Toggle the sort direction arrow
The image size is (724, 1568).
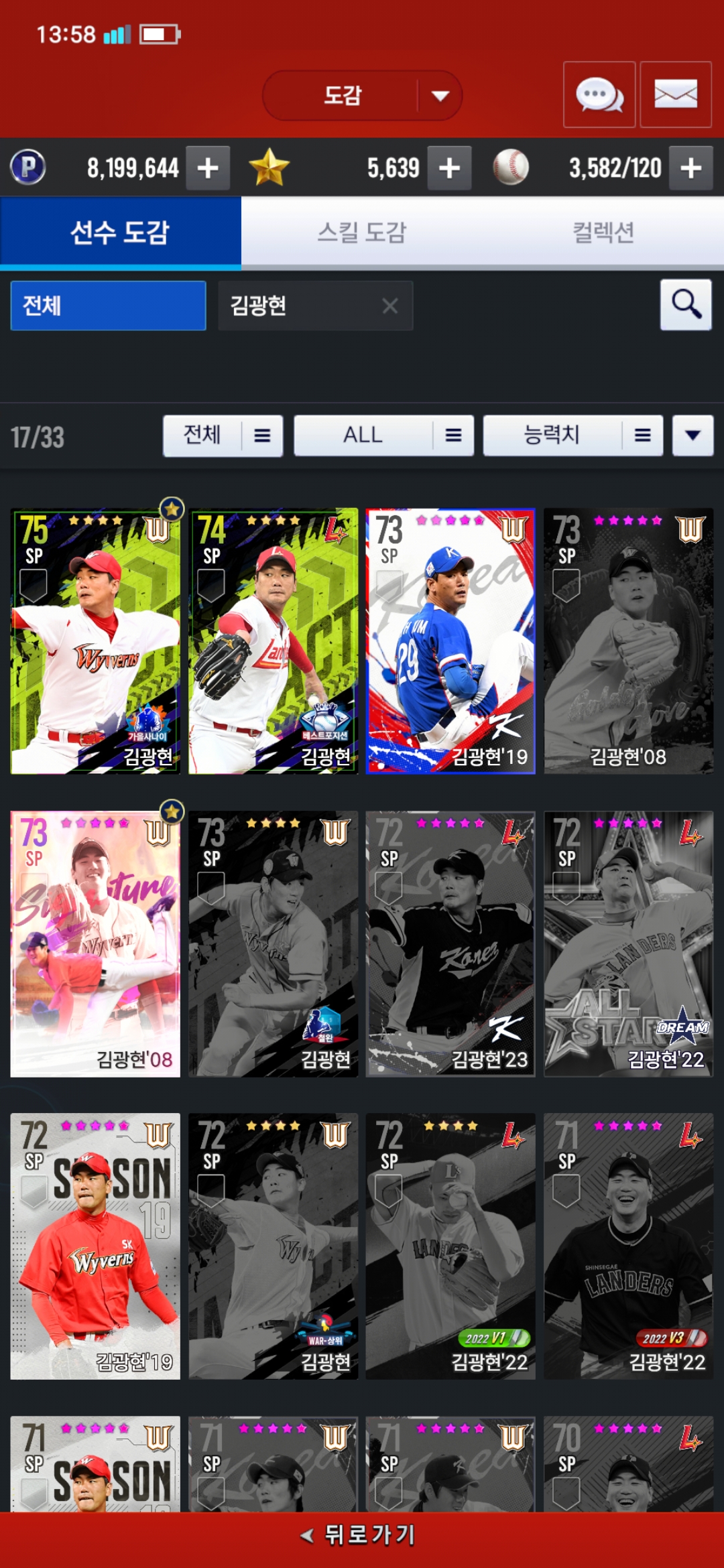[692, 436]
